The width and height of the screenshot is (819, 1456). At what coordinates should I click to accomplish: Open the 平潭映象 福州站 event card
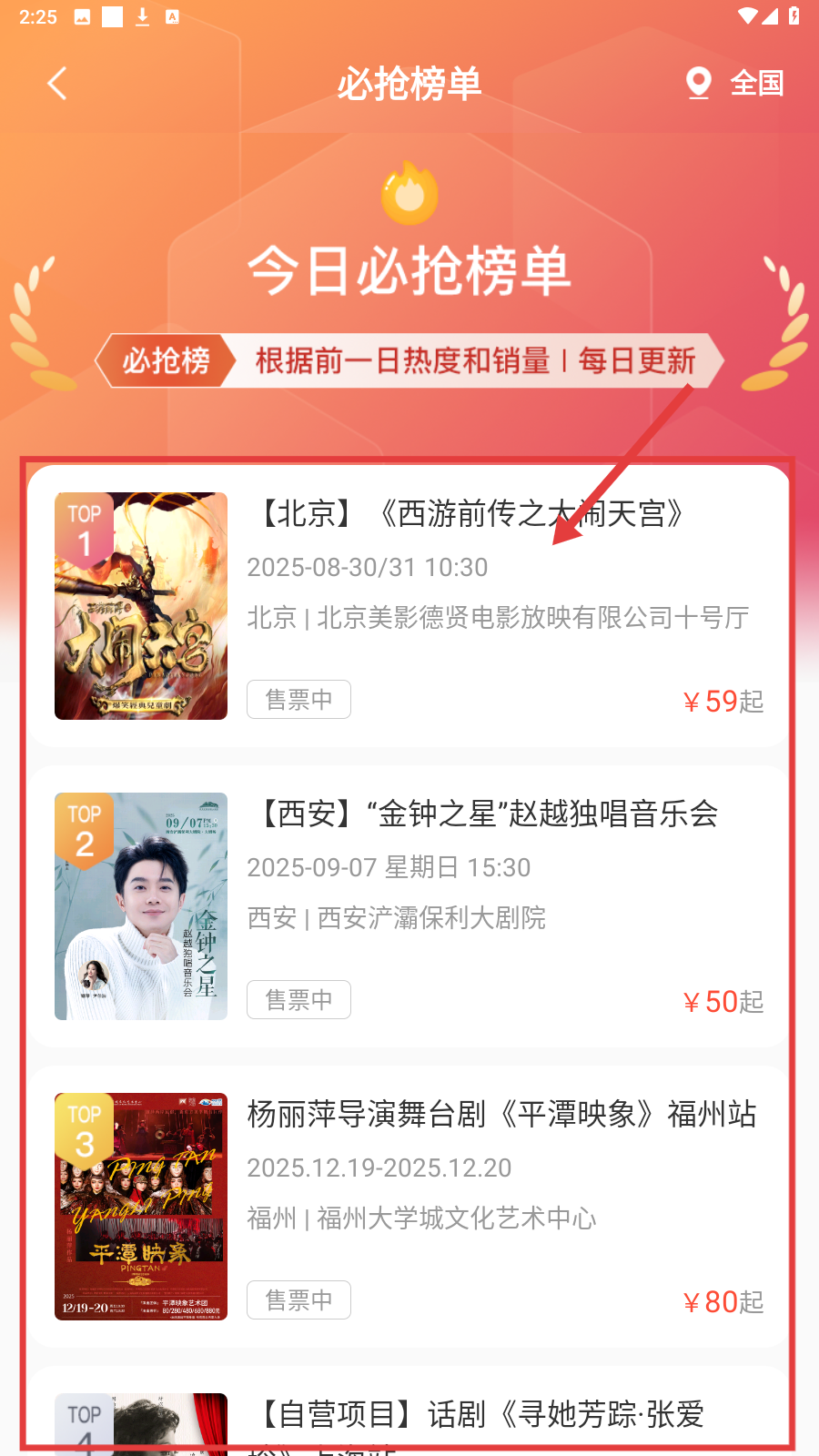(409, 1207)
